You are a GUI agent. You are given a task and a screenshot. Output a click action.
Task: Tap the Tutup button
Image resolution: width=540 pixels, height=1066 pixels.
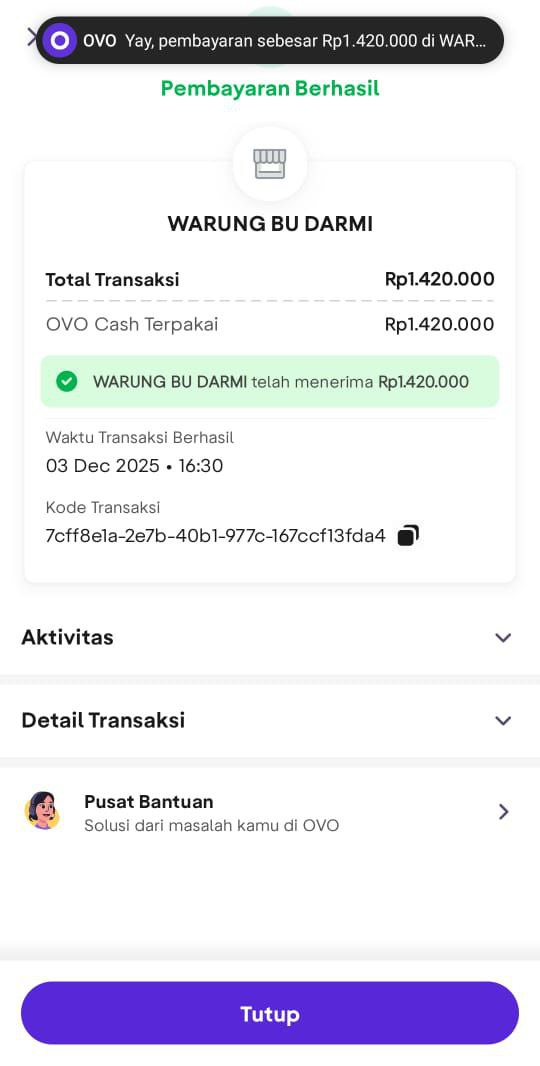[x=270, y=1014]
